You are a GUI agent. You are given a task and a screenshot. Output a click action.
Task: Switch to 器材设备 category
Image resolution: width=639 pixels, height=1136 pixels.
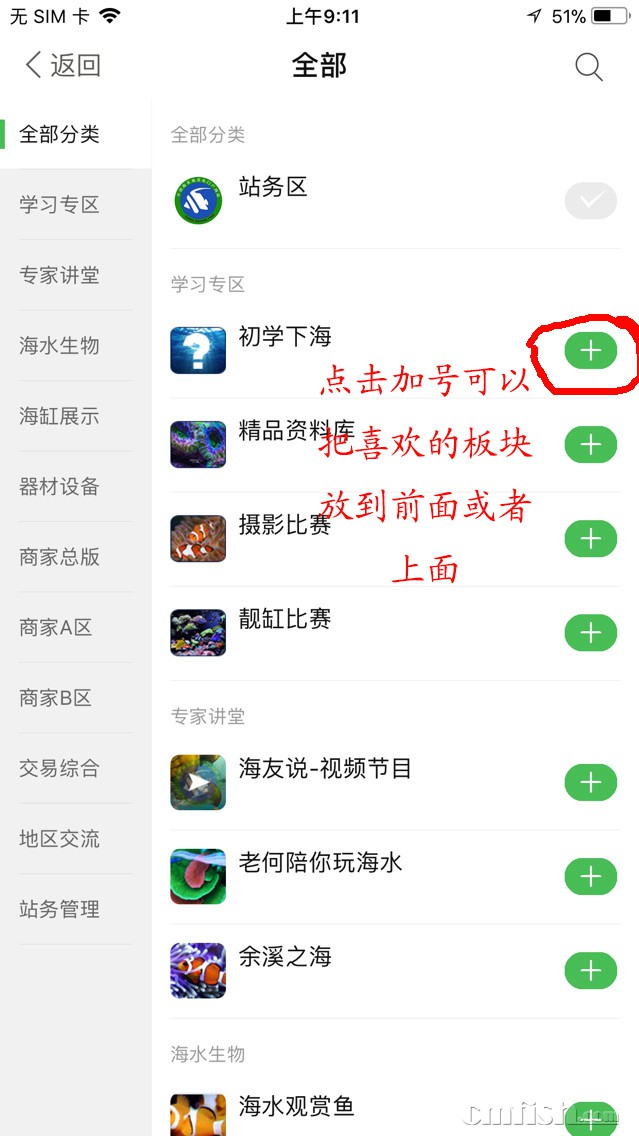click(x=60, y=487)
